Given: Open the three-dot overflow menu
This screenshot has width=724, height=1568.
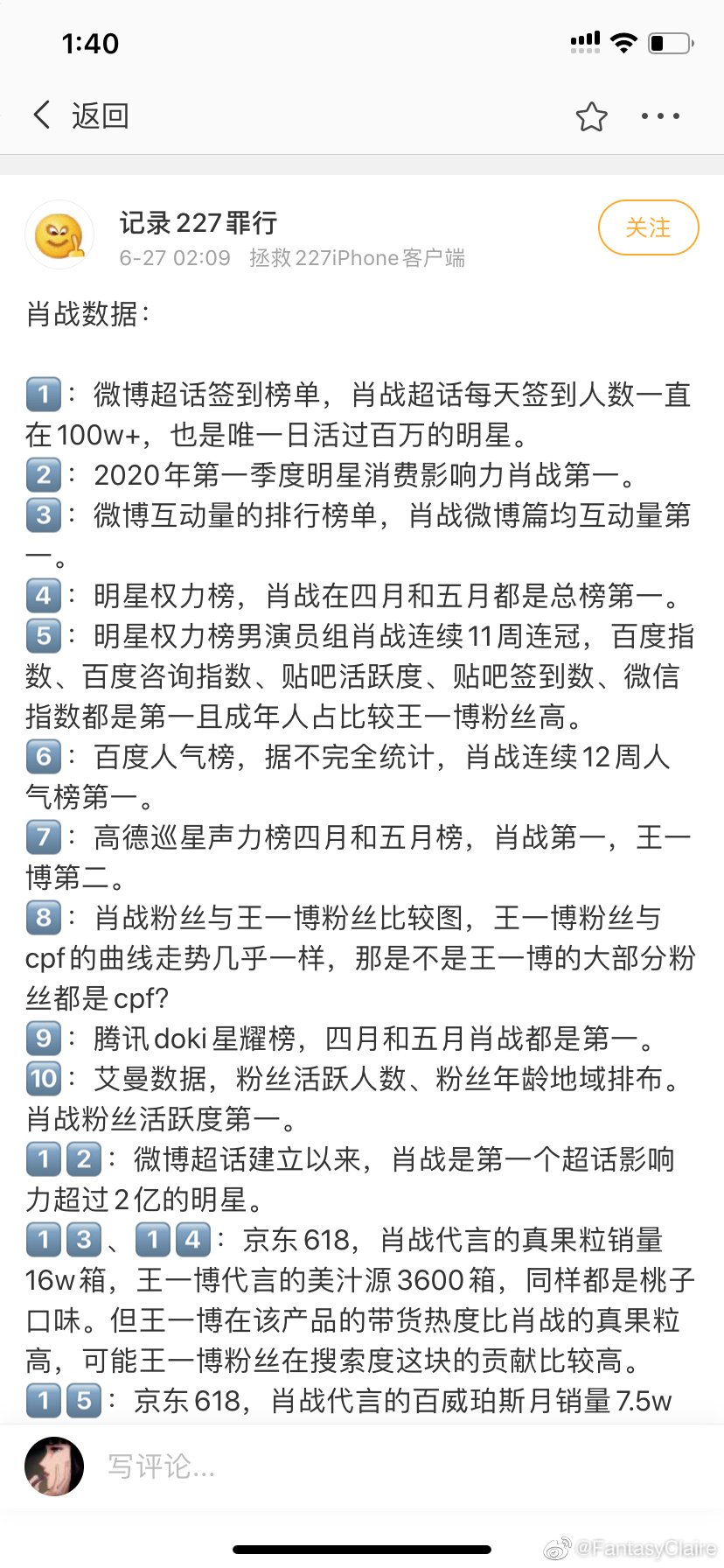Looking at the screenshot, I should [x=660, y=116].
